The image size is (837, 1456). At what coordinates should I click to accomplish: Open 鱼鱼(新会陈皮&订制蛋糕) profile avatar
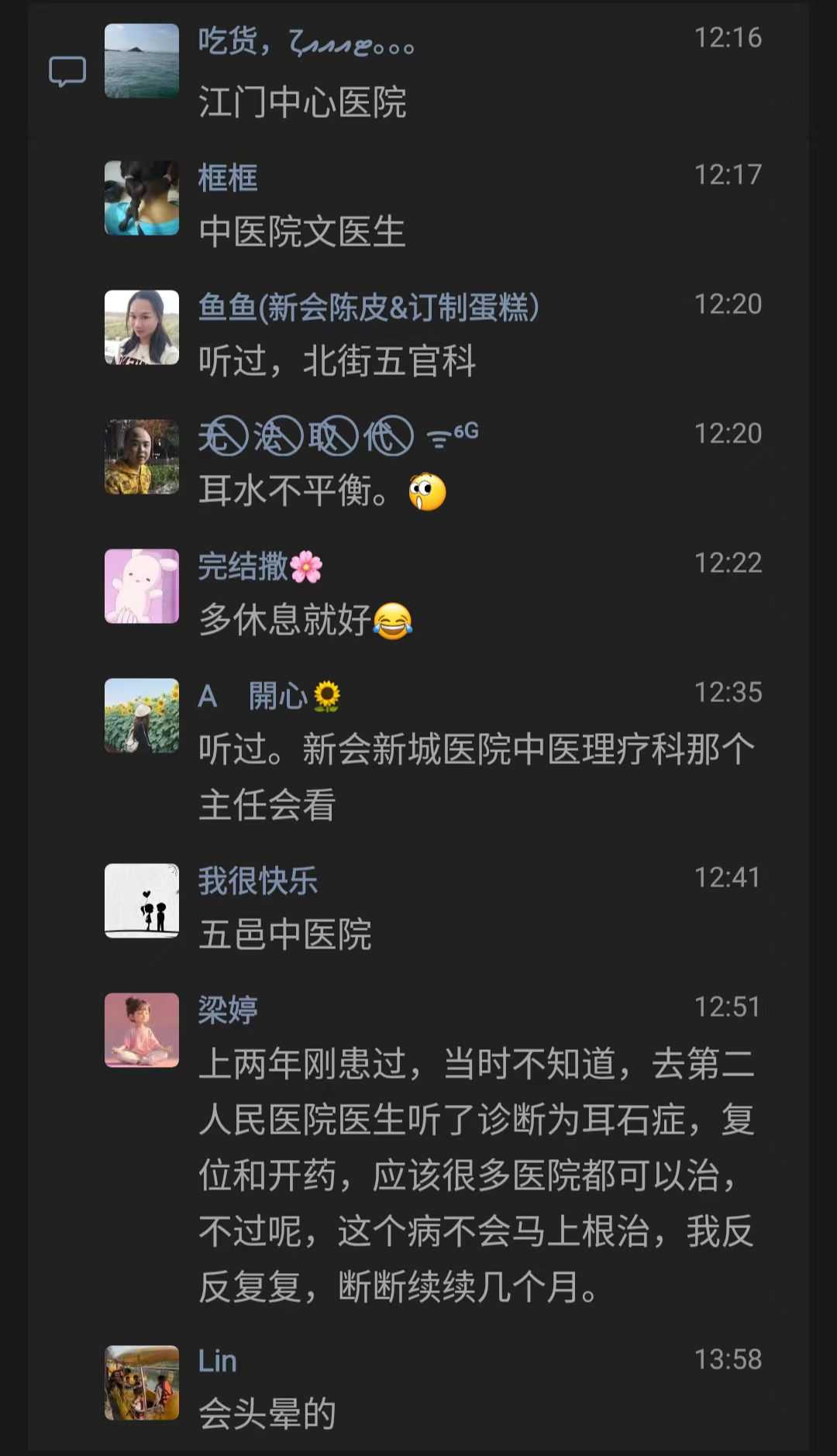point(142,328)
